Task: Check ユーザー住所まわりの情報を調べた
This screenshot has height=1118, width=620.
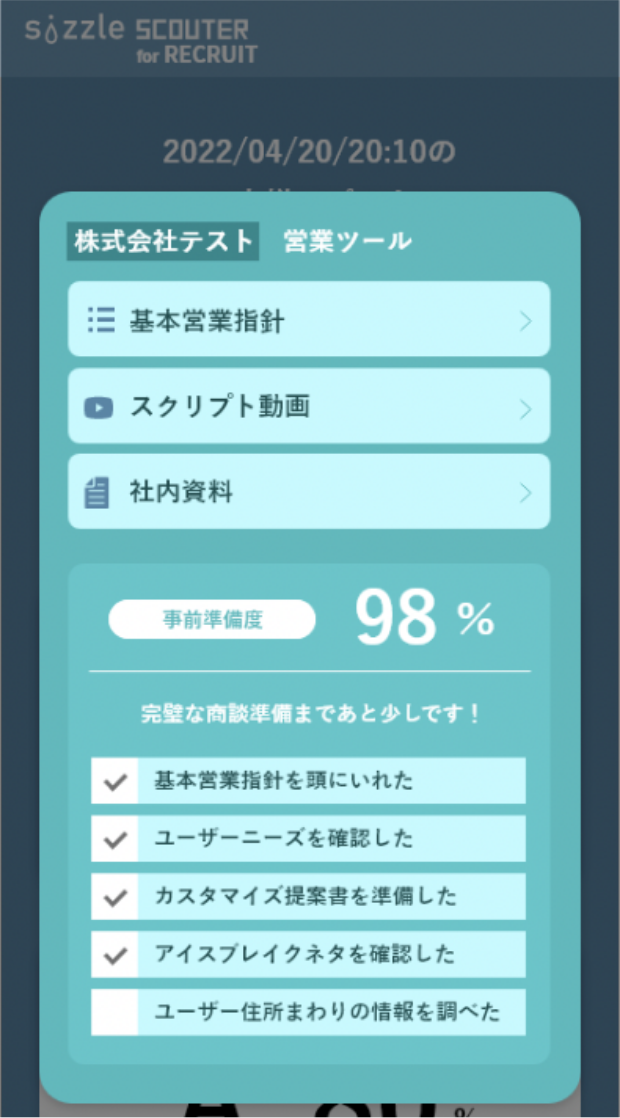Action: pyautogui.click(x=115, y=1013)
